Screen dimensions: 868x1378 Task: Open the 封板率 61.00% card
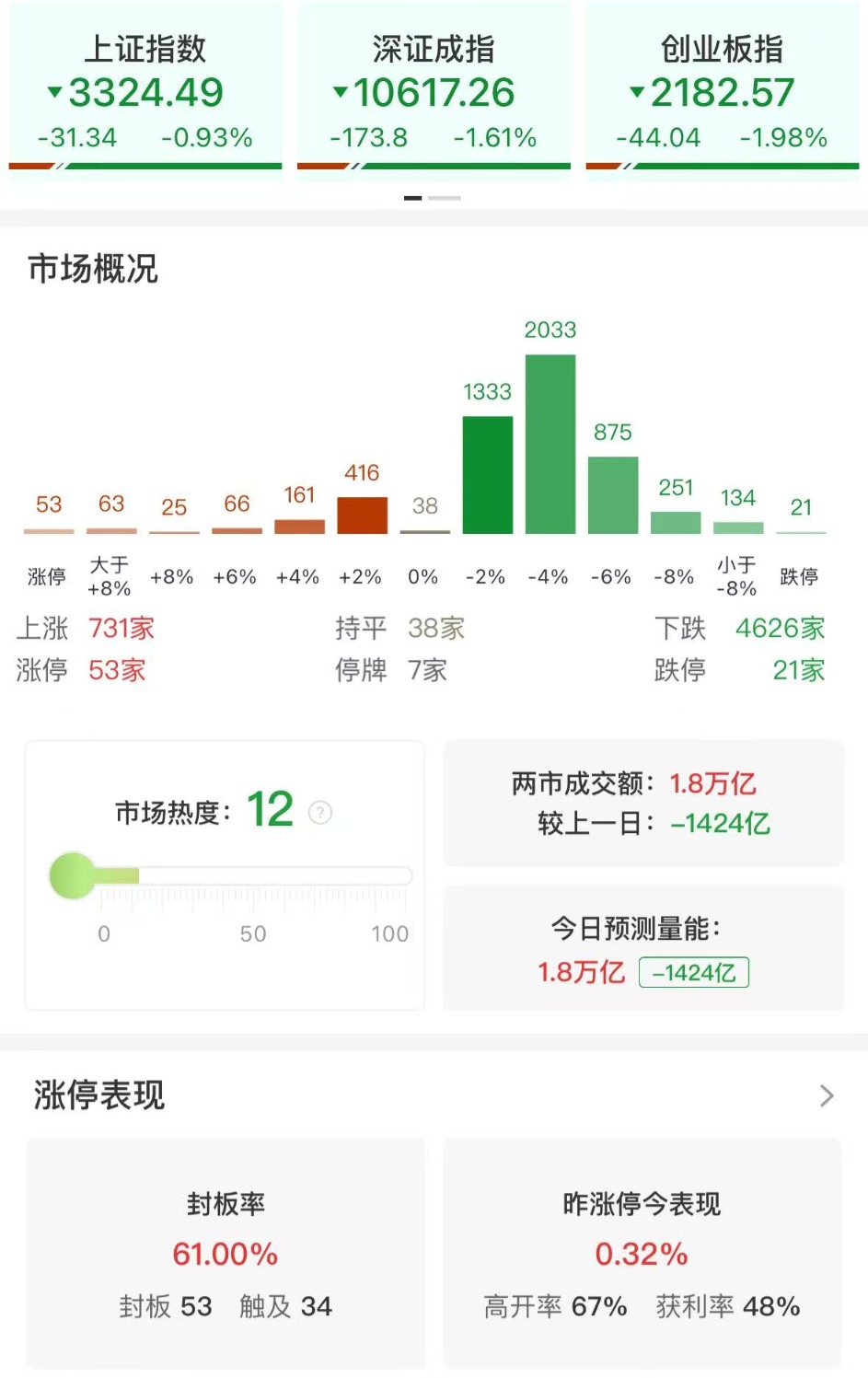(226, 1253)
